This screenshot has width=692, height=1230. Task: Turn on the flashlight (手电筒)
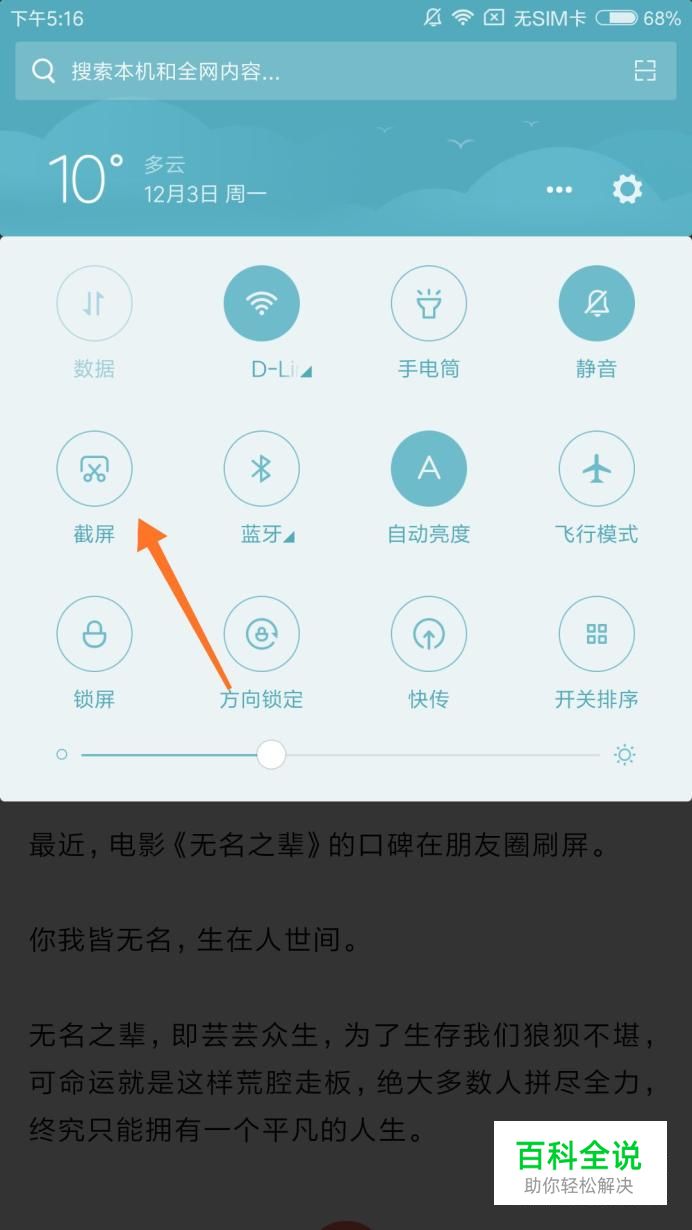click(x=428, y=304)
